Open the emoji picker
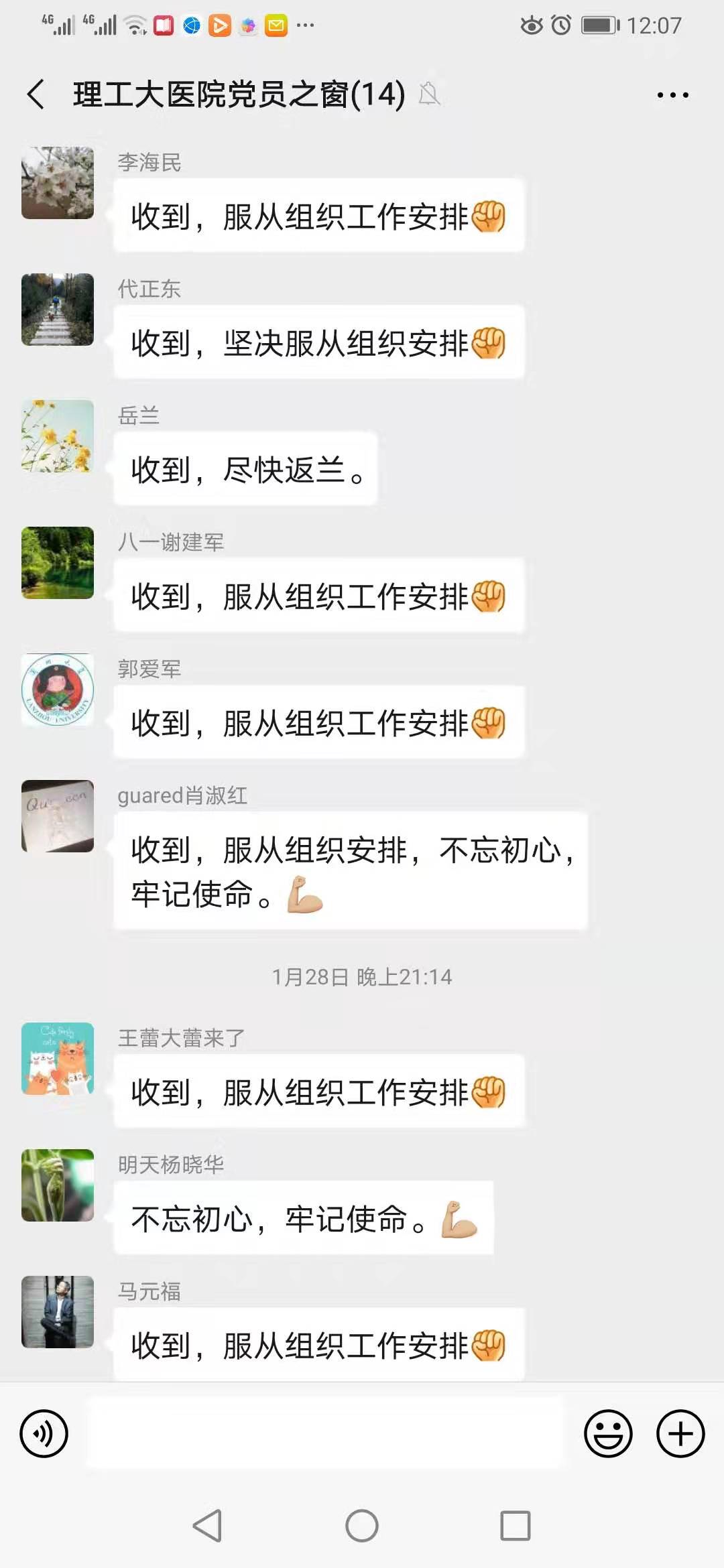The image size is (724, 1568). [608, 1433]
